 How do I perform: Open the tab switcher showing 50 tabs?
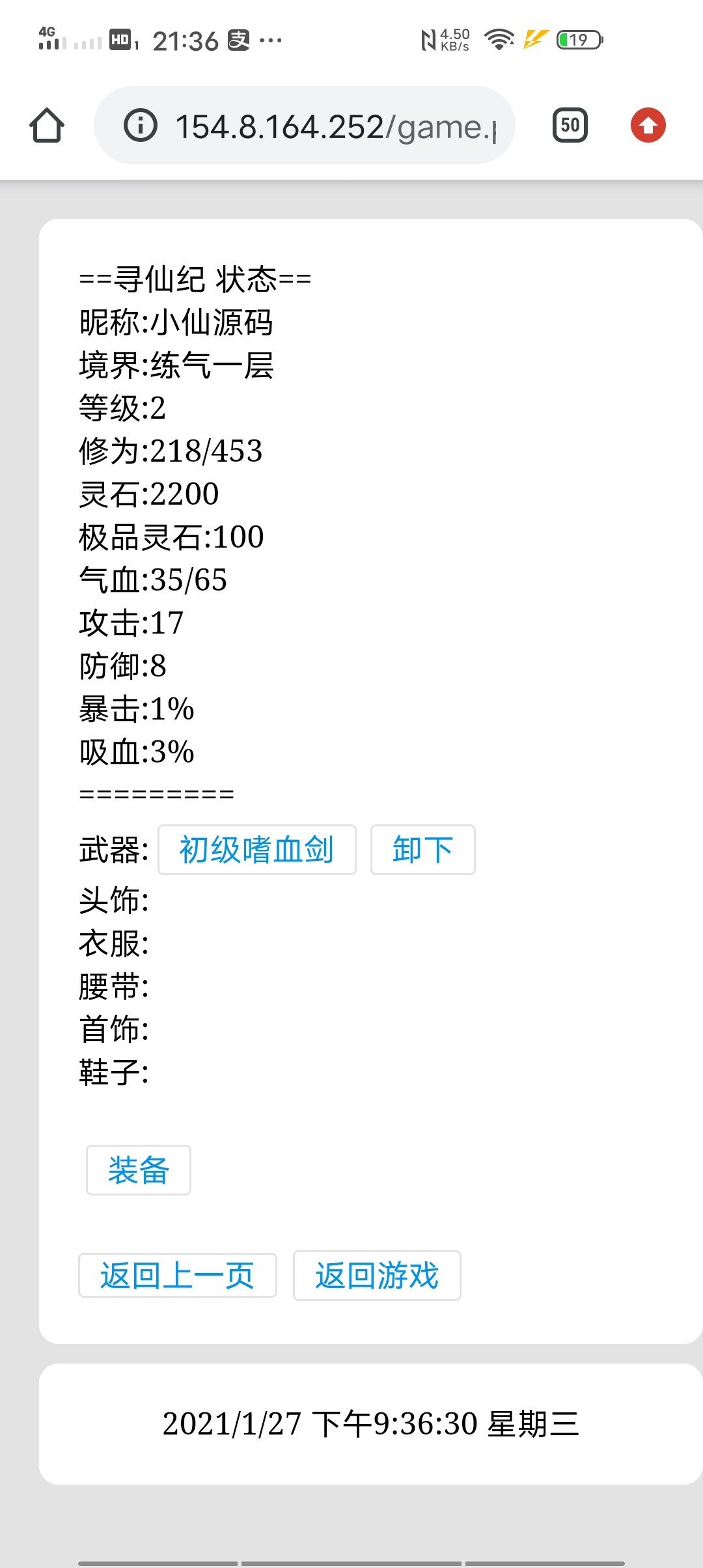click(x=570, y=125)
